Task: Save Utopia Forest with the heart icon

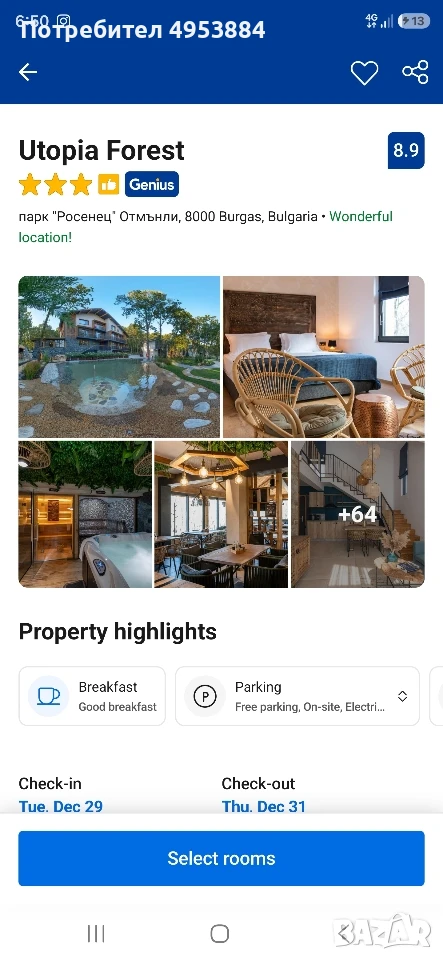Action: click(x=364, y=73)
